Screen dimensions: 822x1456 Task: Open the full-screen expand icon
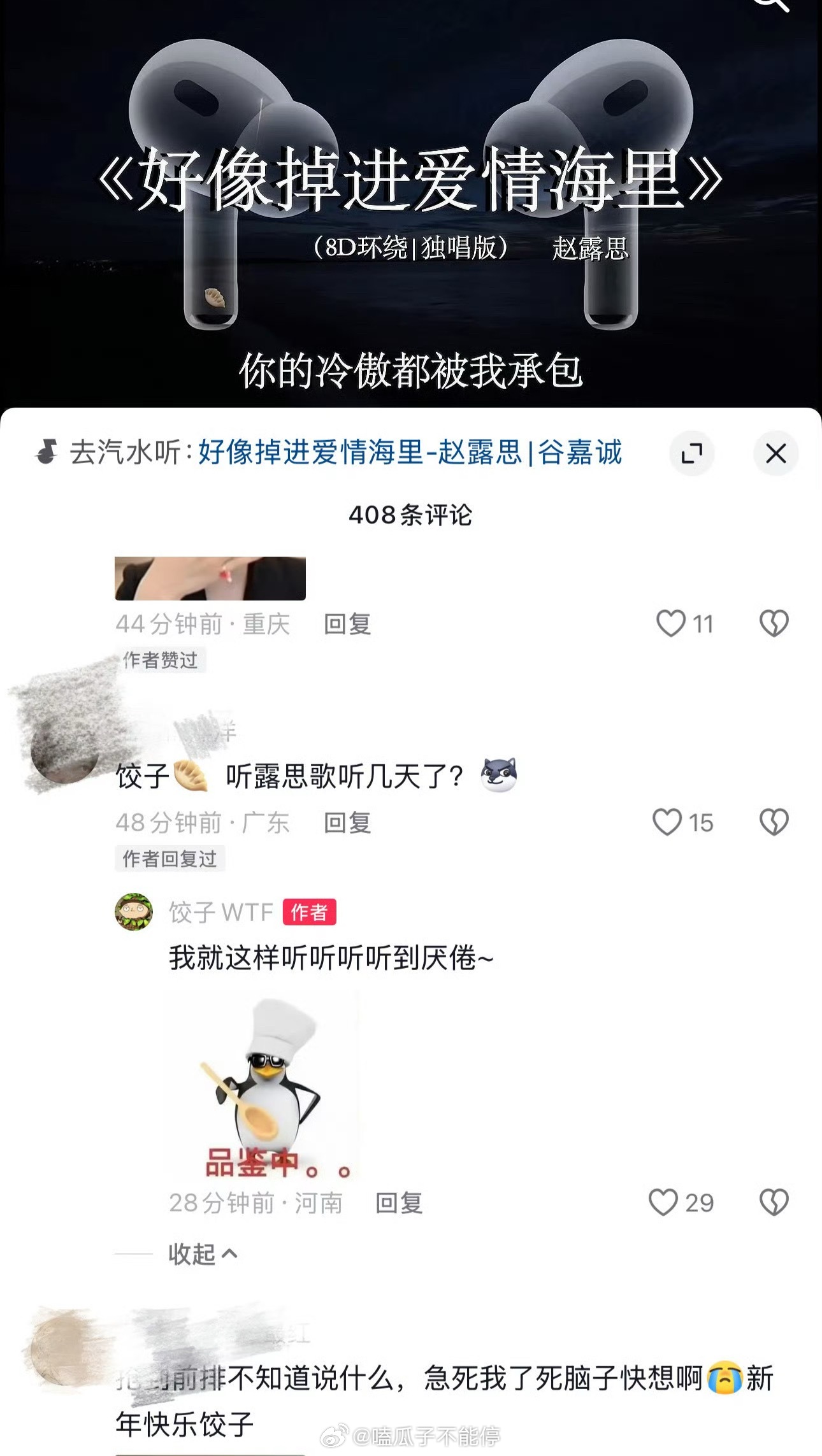pos(691,453)
